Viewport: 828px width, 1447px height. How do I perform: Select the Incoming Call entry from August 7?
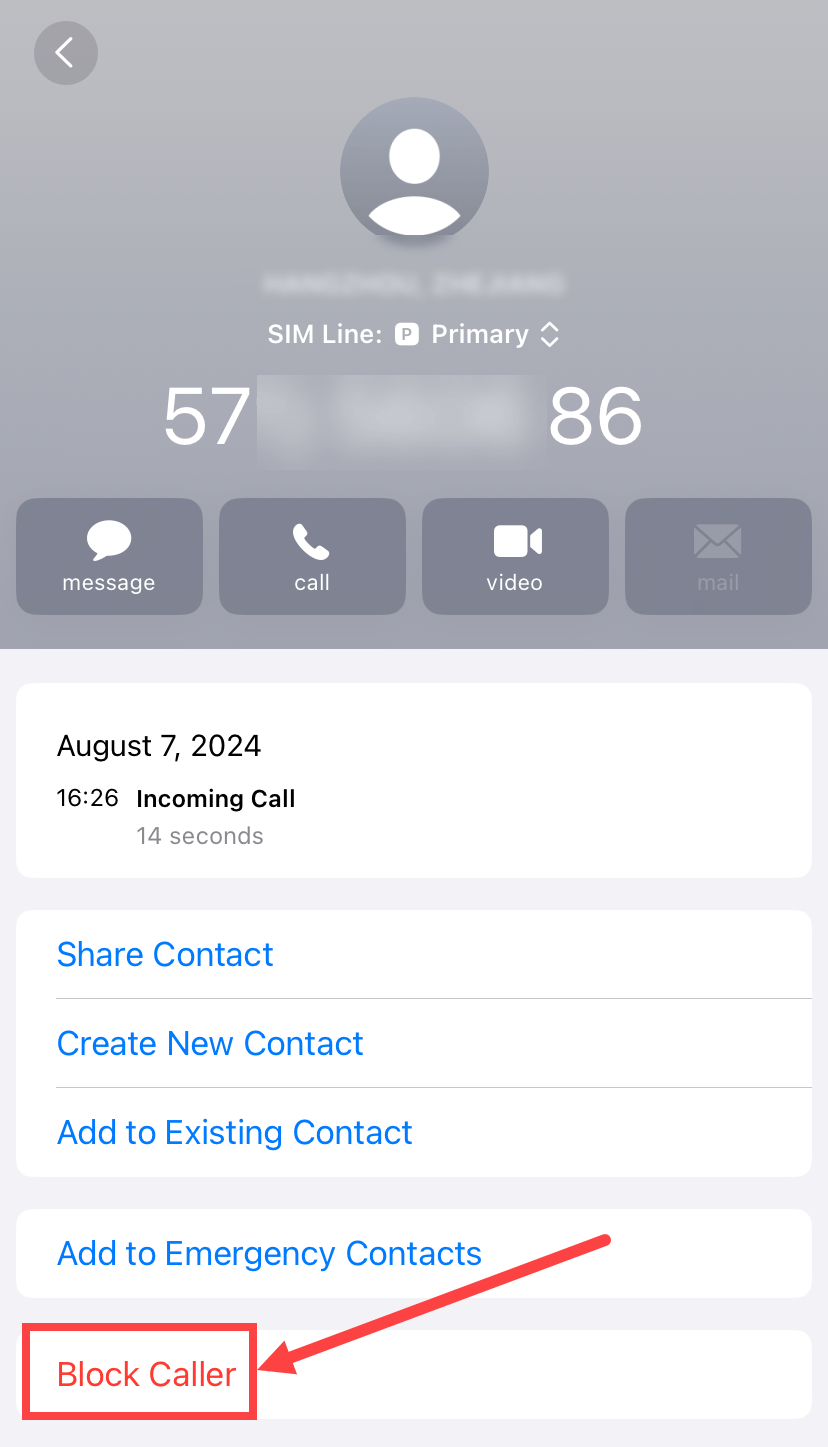[x=215, y=798]
